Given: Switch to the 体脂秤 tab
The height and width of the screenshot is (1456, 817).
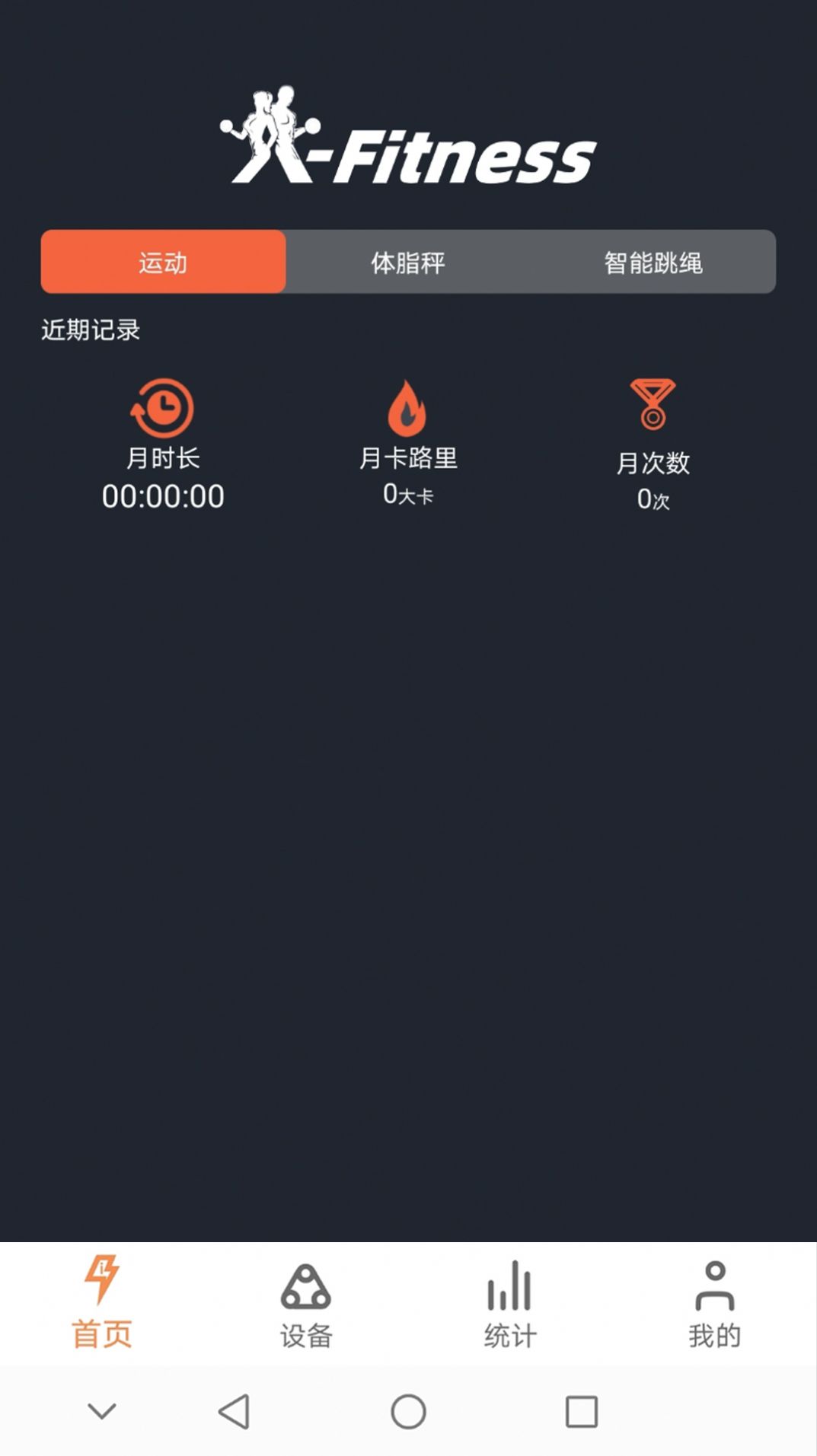Looking at the screenshot, I should (x=407, y=262).
